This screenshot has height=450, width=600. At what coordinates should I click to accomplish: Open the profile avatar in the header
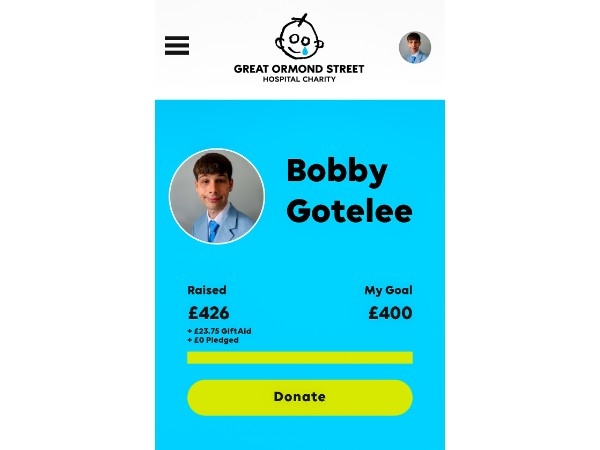click(414, 47)
